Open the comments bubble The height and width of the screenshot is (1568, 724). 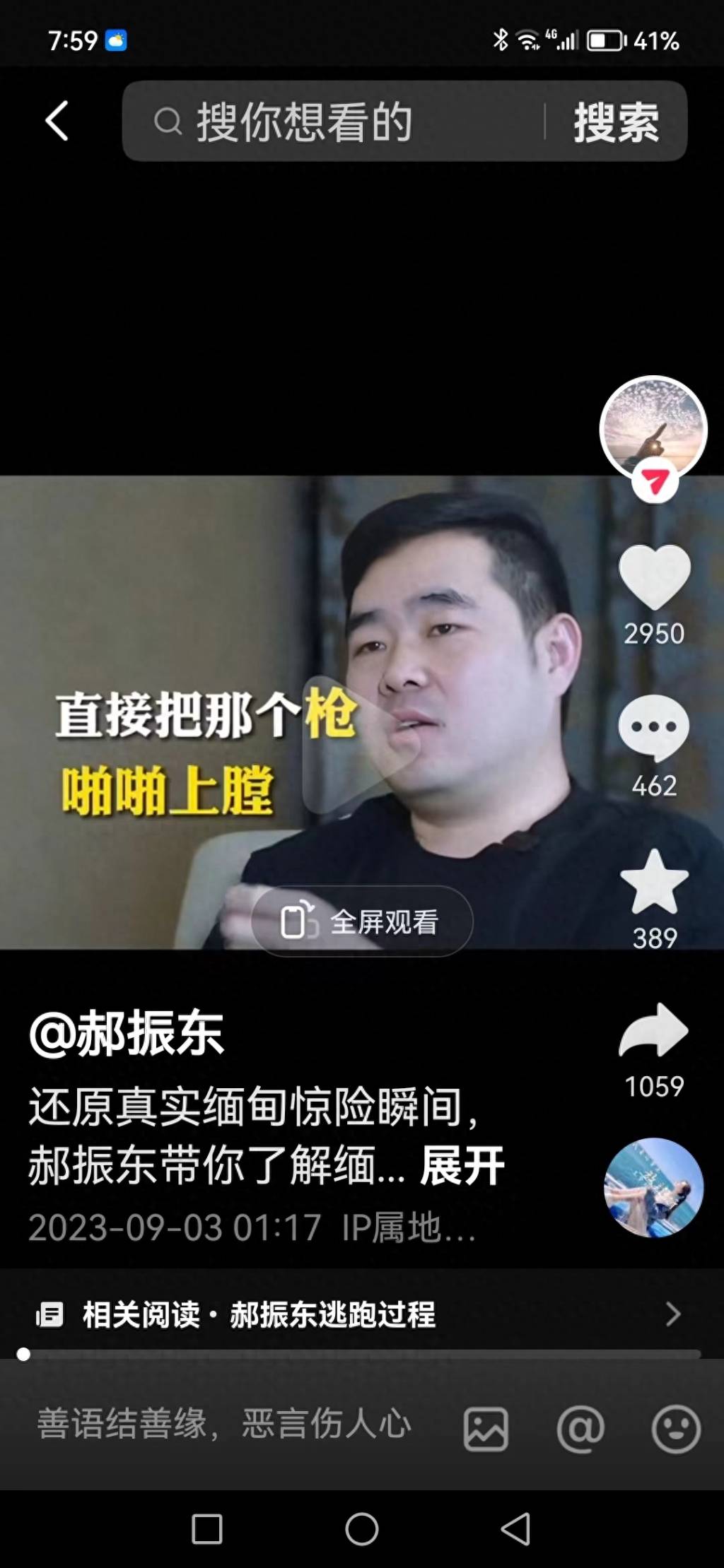point(654,729)
